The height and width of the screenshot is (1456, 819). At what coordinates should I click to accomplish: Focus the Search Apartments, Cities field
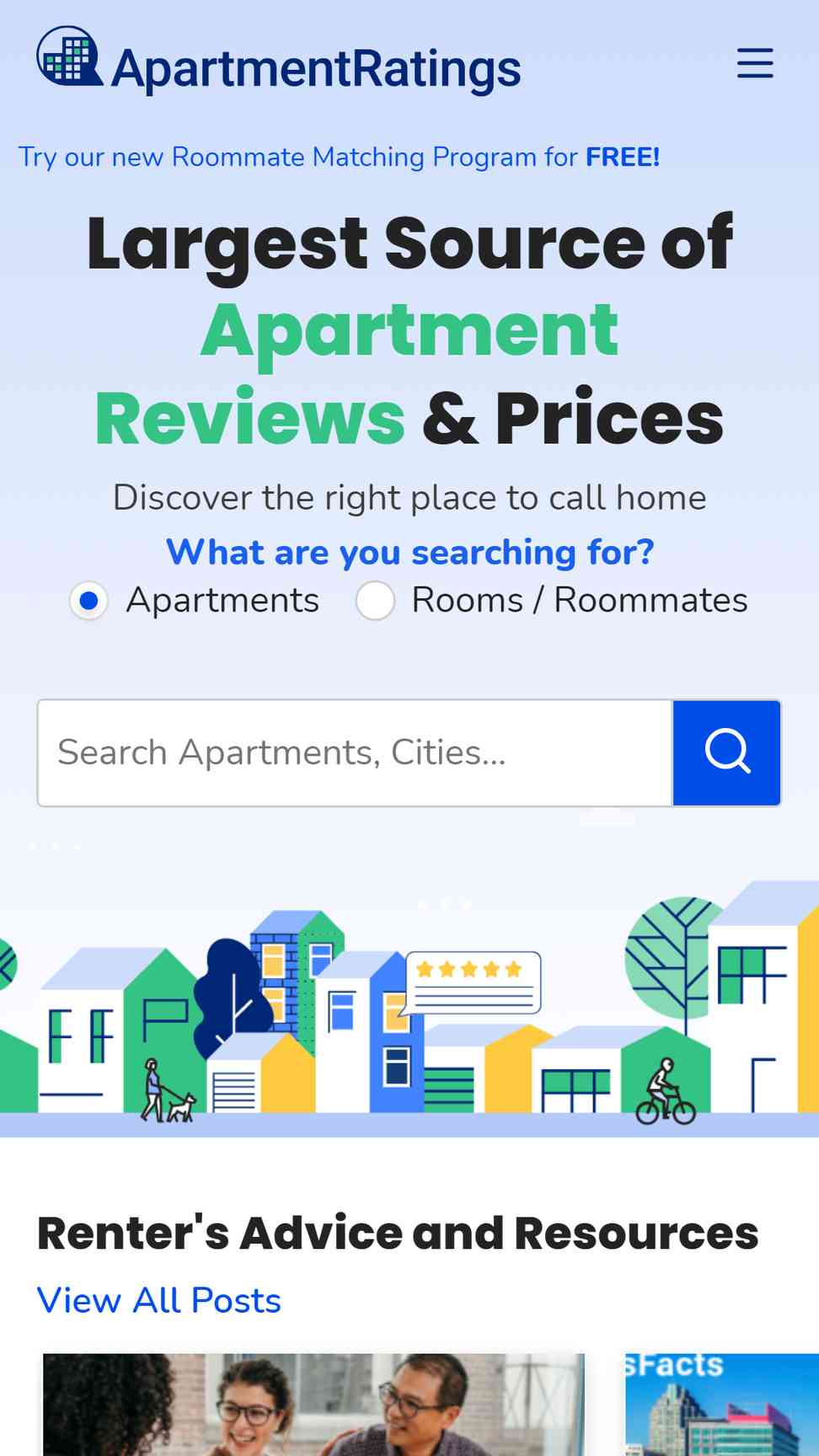point(355,752)
